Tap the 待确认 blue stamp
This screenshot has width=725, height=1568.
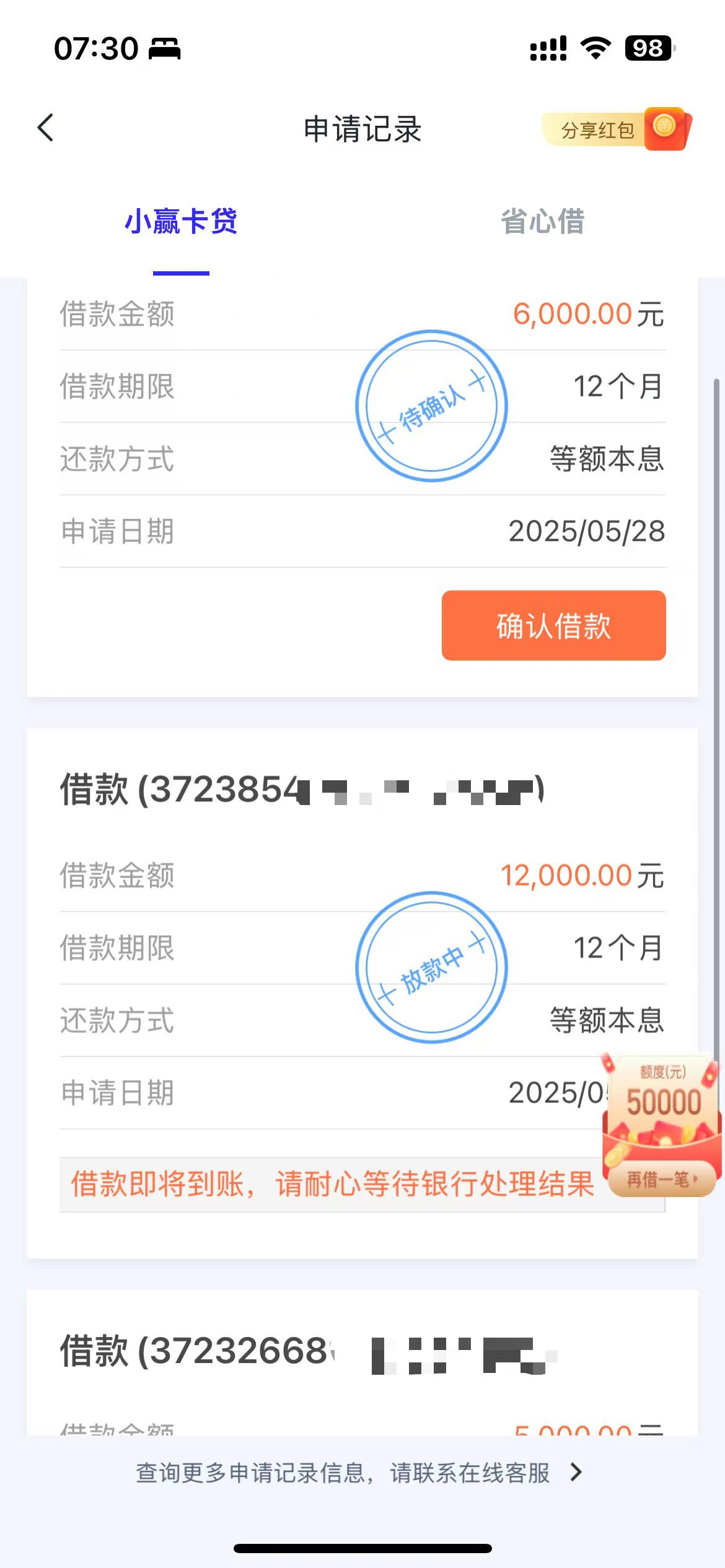point(432,409)
